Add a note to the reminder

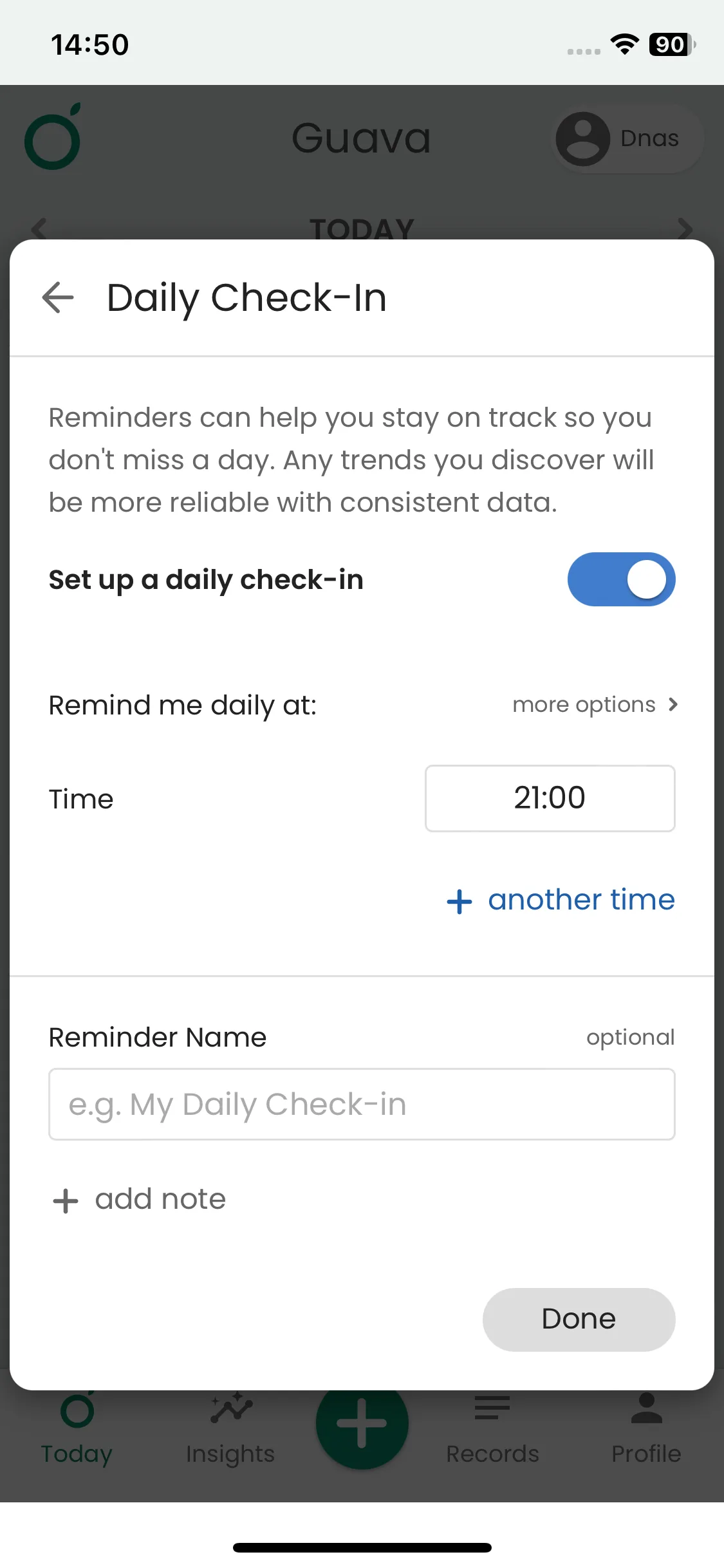(x=139, y=1200)
